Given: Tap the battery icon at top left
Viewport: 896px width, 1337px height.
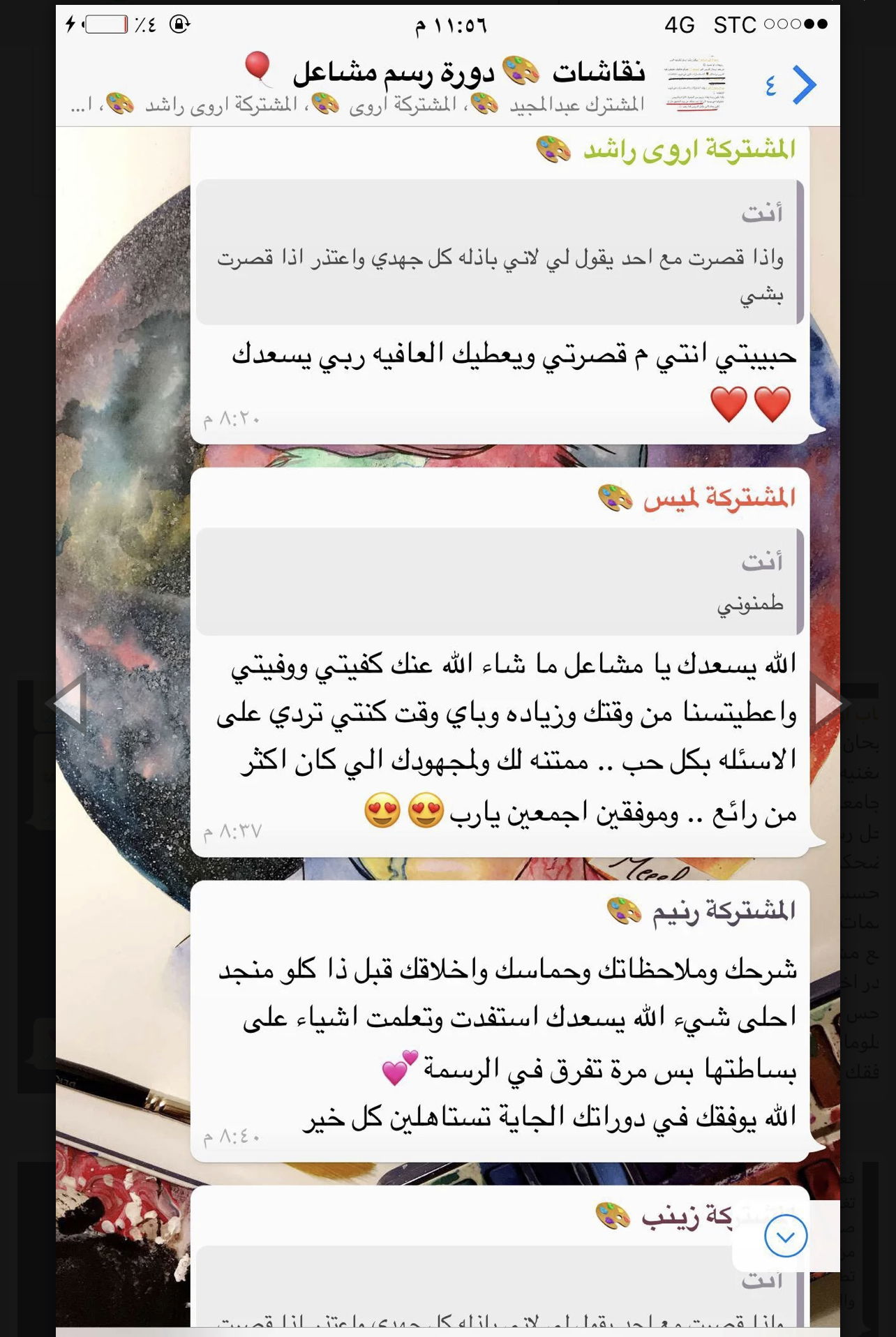Looking at the screenshot, I should (105, 22).
